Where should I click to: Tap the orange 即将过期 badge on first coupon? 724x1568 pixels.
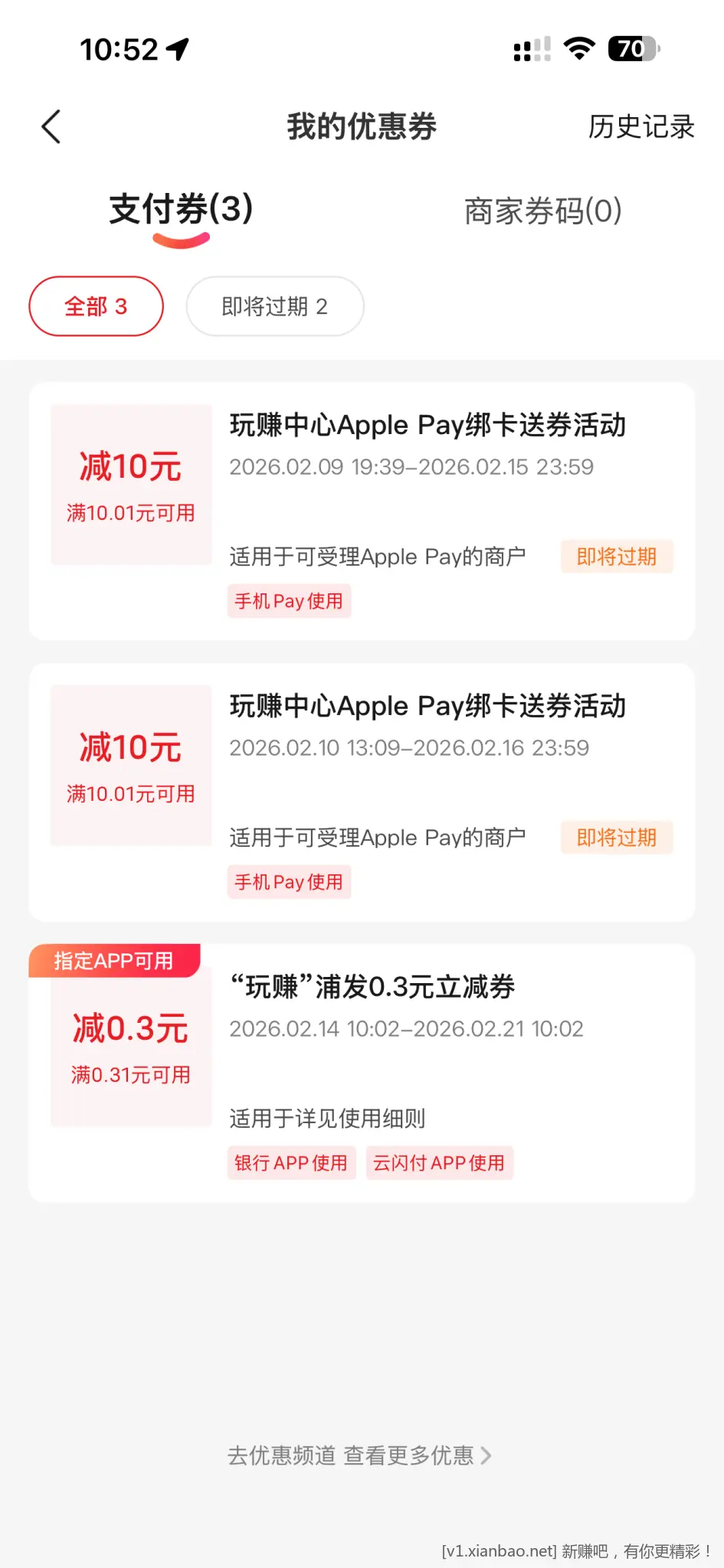click(x=617, y=557)
